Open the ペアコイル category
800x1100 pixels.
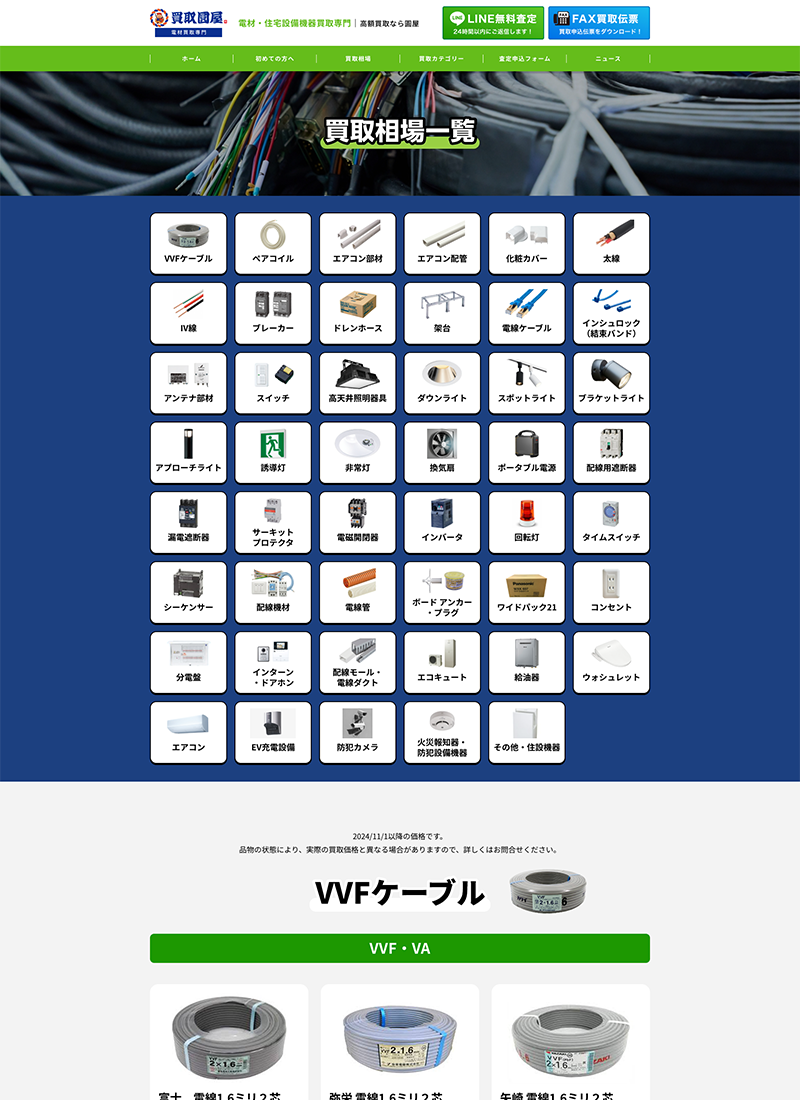273,243
